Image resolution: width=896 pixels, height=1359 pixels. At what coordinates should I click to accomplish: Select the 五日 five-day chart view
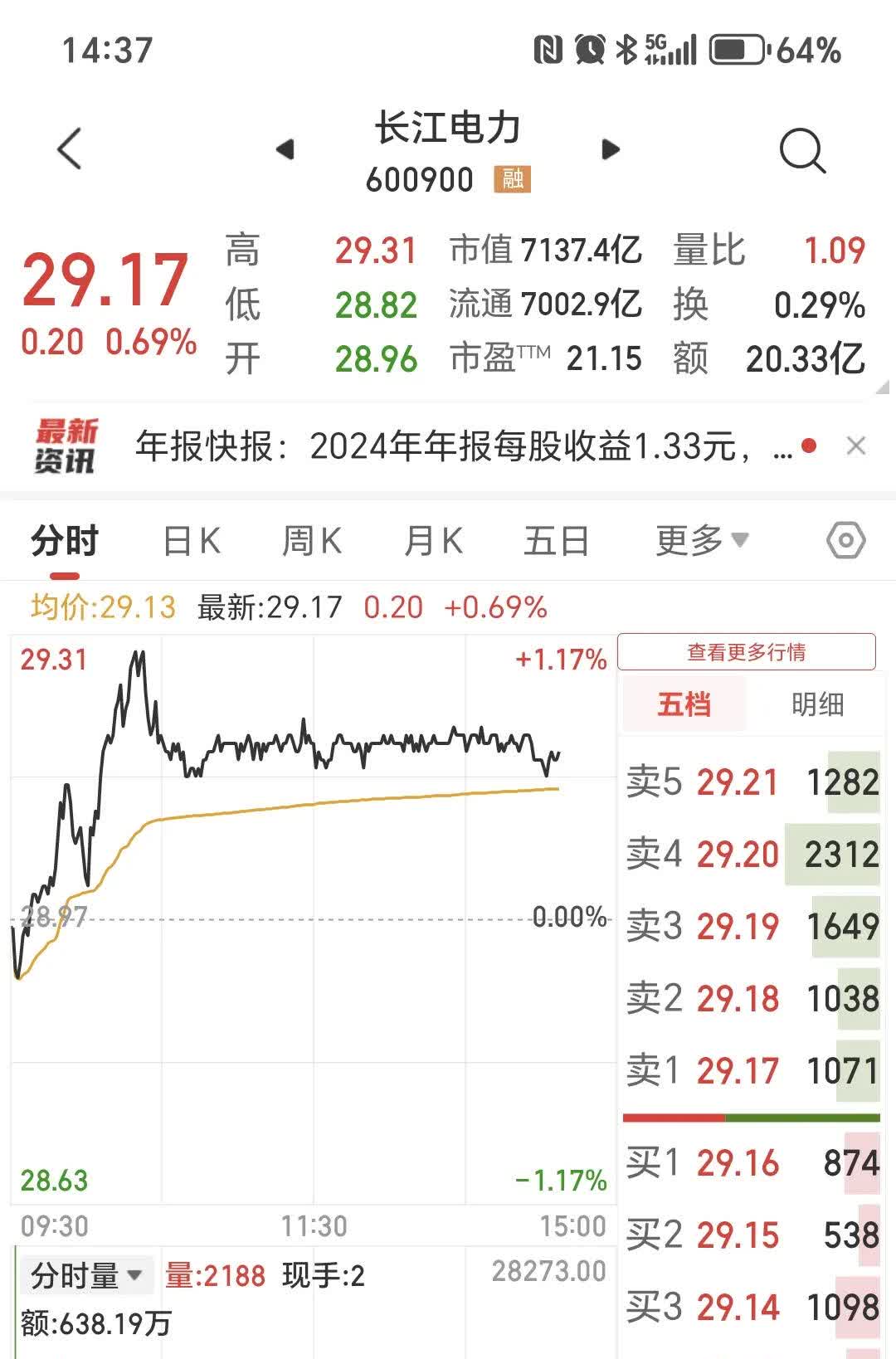pyautogui.click(x=558, y=540)
